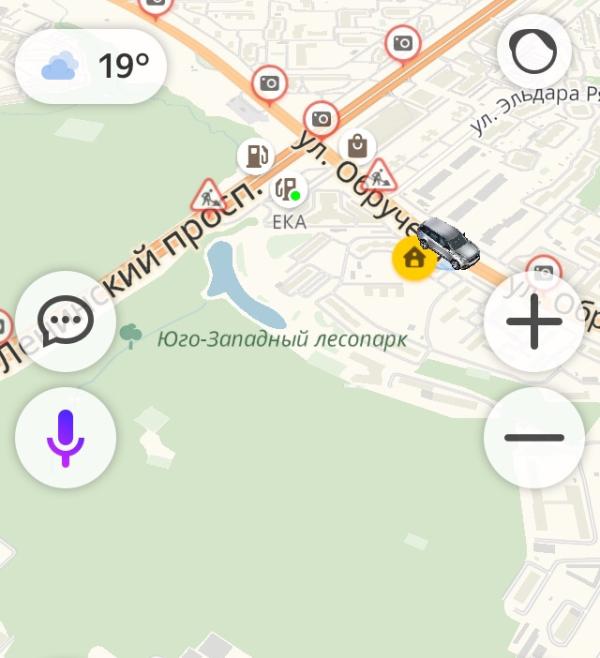Select the yellow home marker on map
This screenshot has height=658, width=600.
(x=413, y=259)
